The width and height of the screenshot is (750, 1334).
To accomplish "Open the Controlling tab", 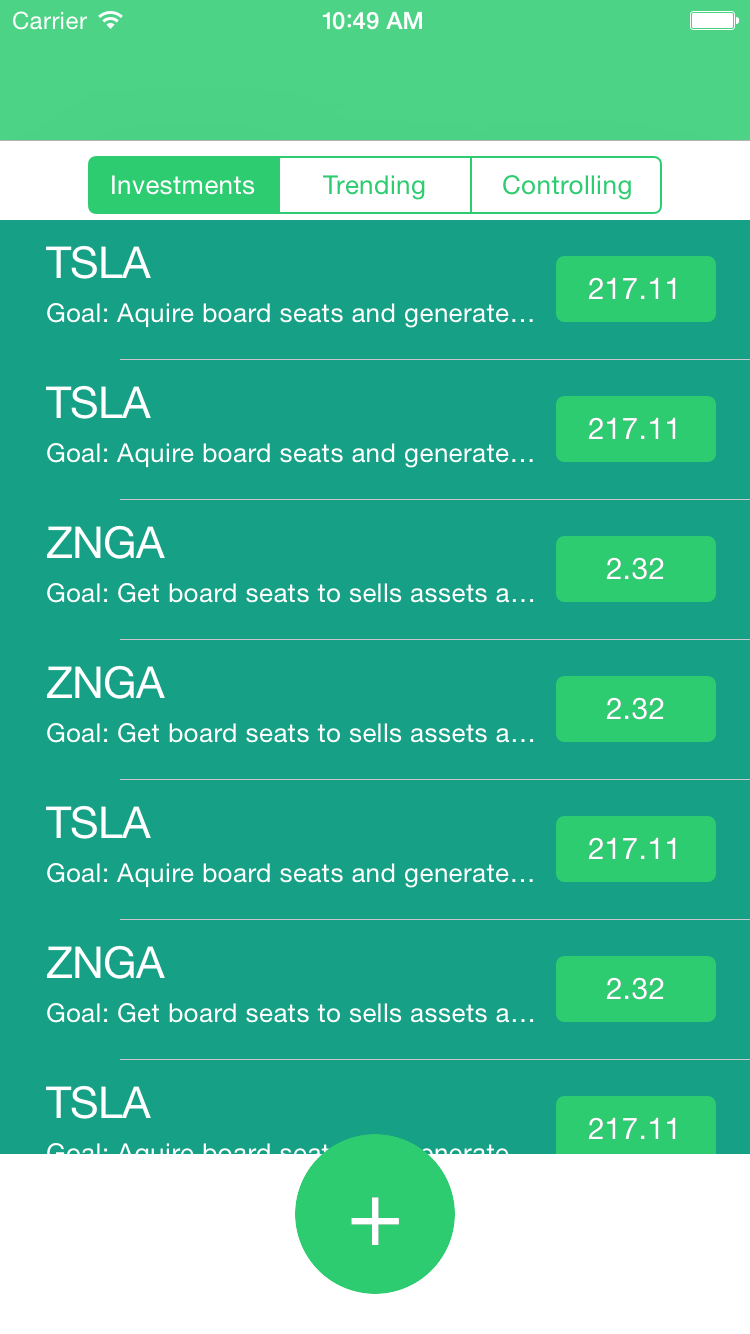I will point(566,186).
